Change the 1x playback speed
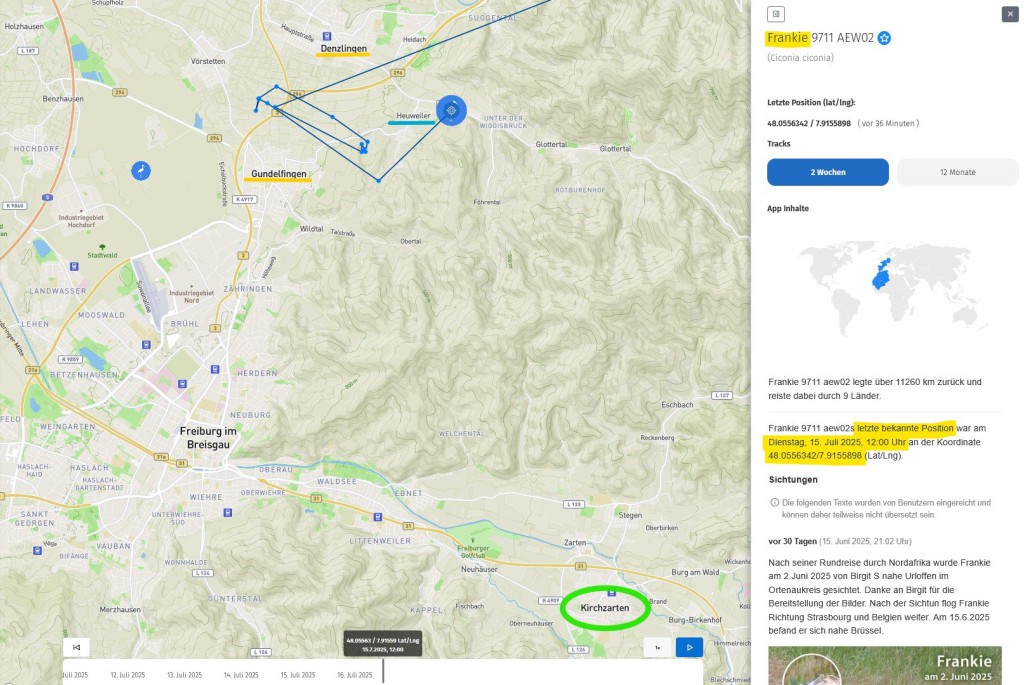The height and width of the screenshot is (685, 1024). pos(657,647)
